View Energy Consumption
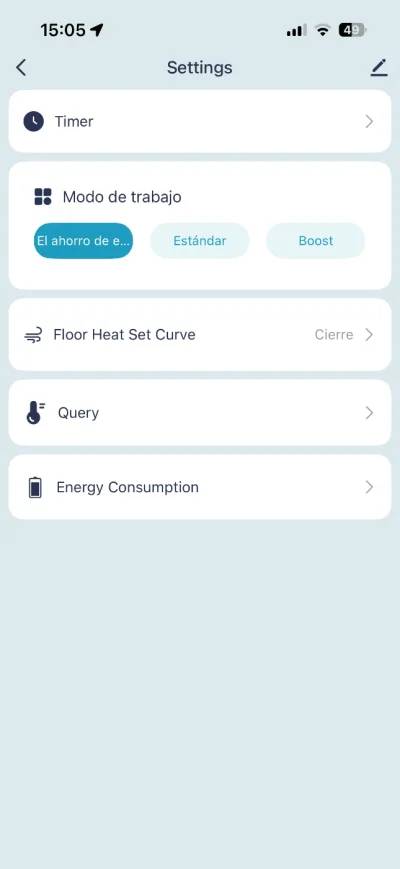400x869 pixels. pos(200,487)
